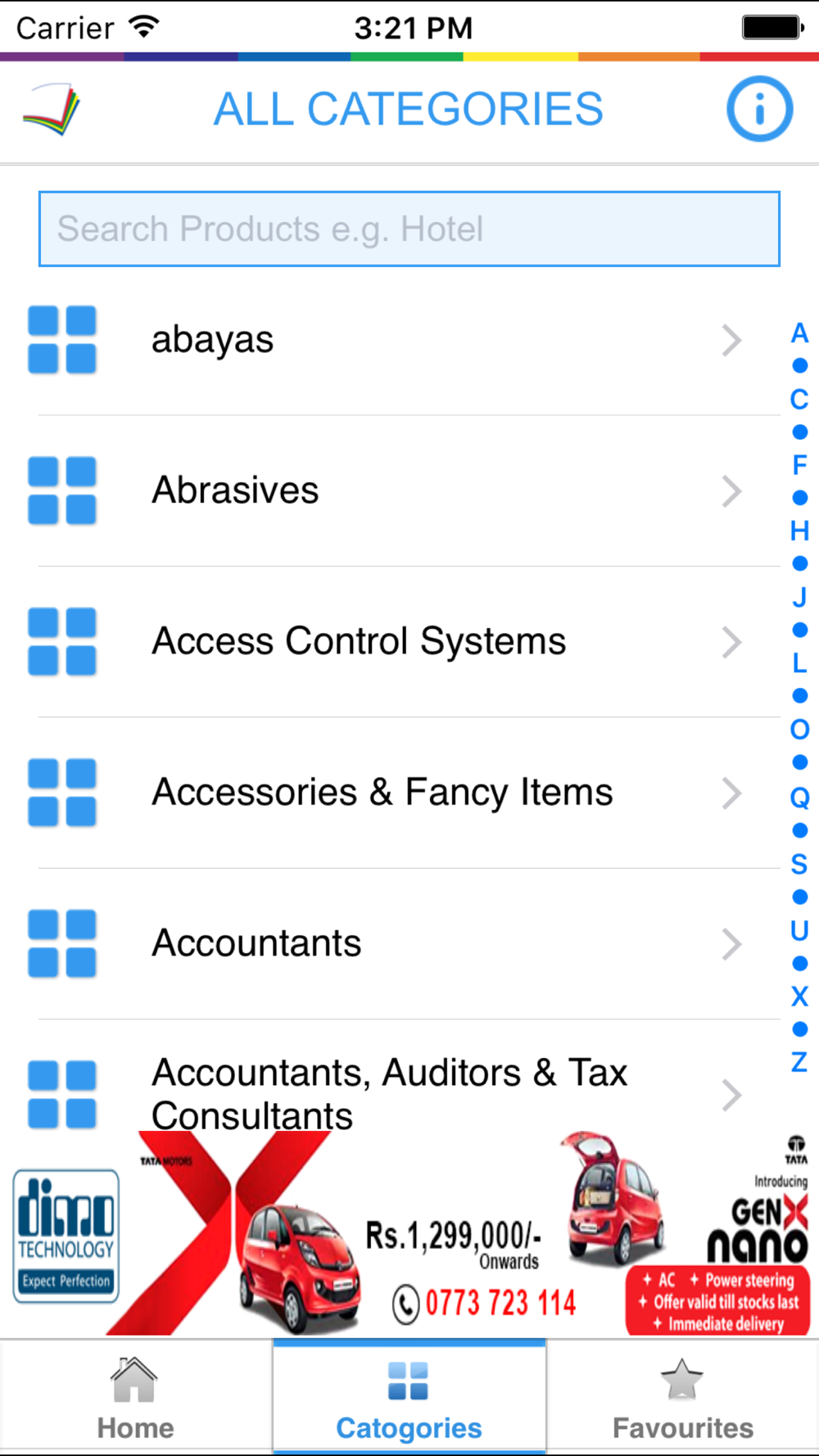Jump to letter Z in index

click(x=799, y=1062)
